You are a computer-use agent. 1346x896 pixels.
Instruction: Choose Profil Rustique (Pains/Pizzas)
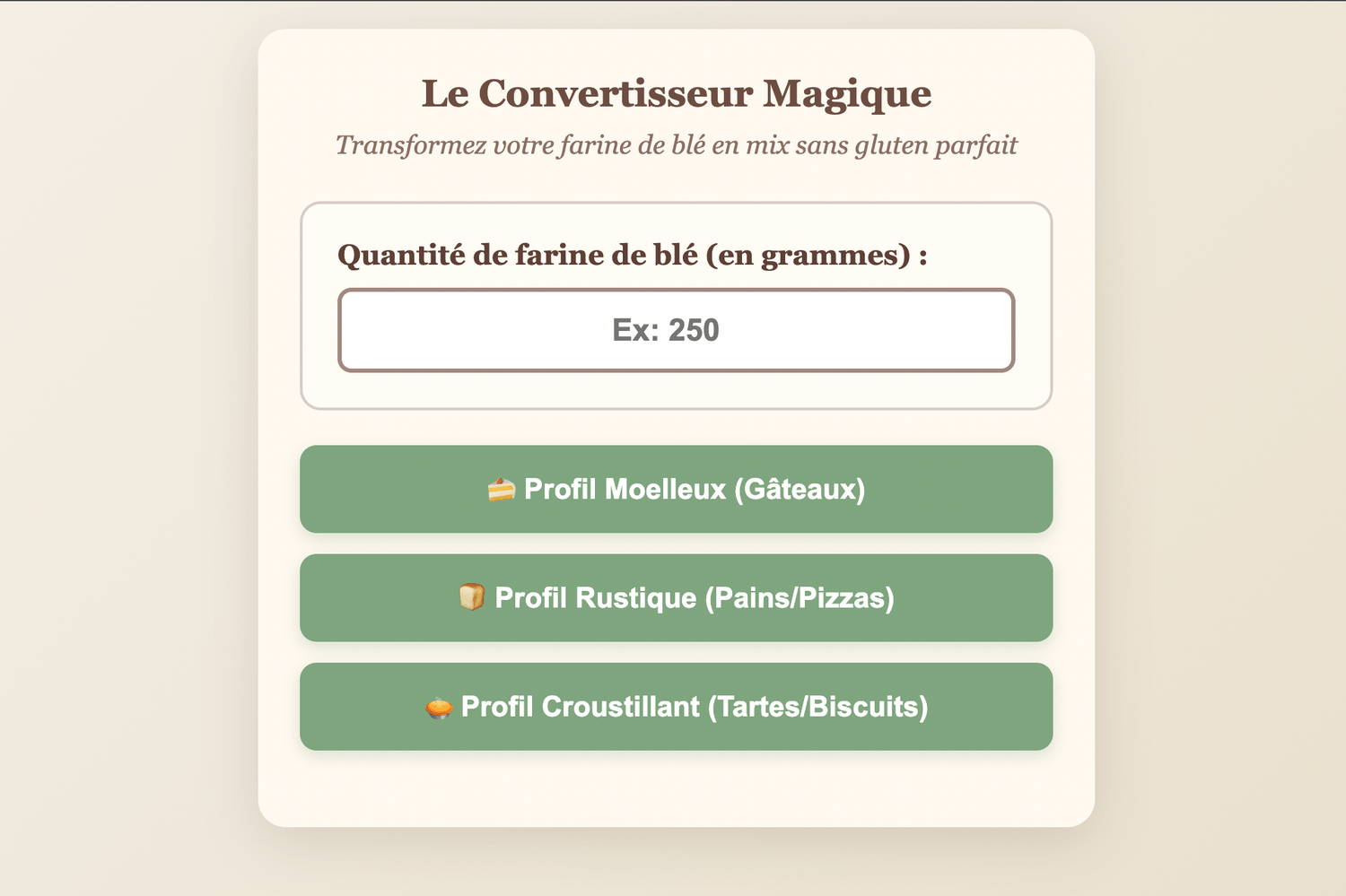pyautogui.click(x=676, y=597)
